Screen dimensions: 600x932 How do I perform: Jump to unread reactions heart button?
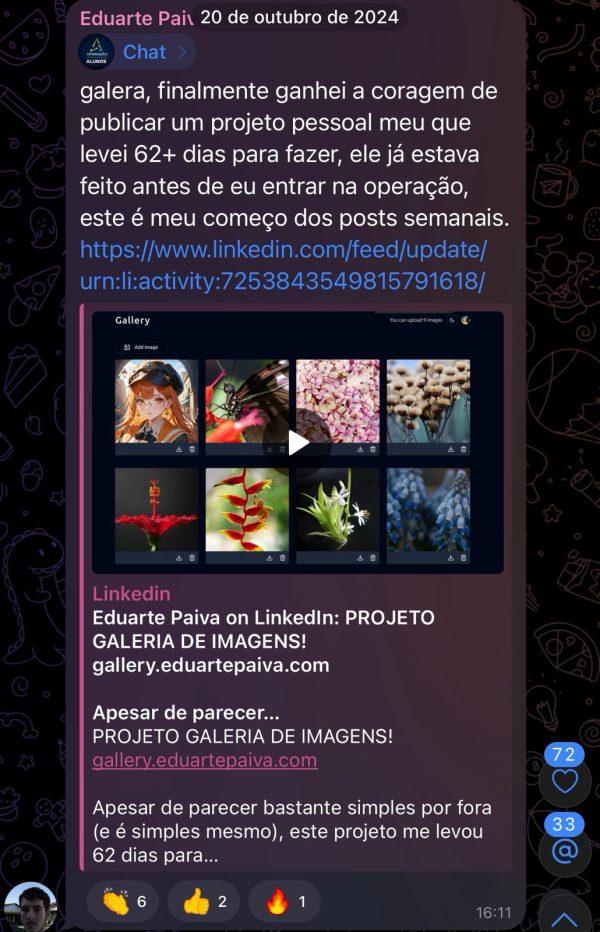565,781
